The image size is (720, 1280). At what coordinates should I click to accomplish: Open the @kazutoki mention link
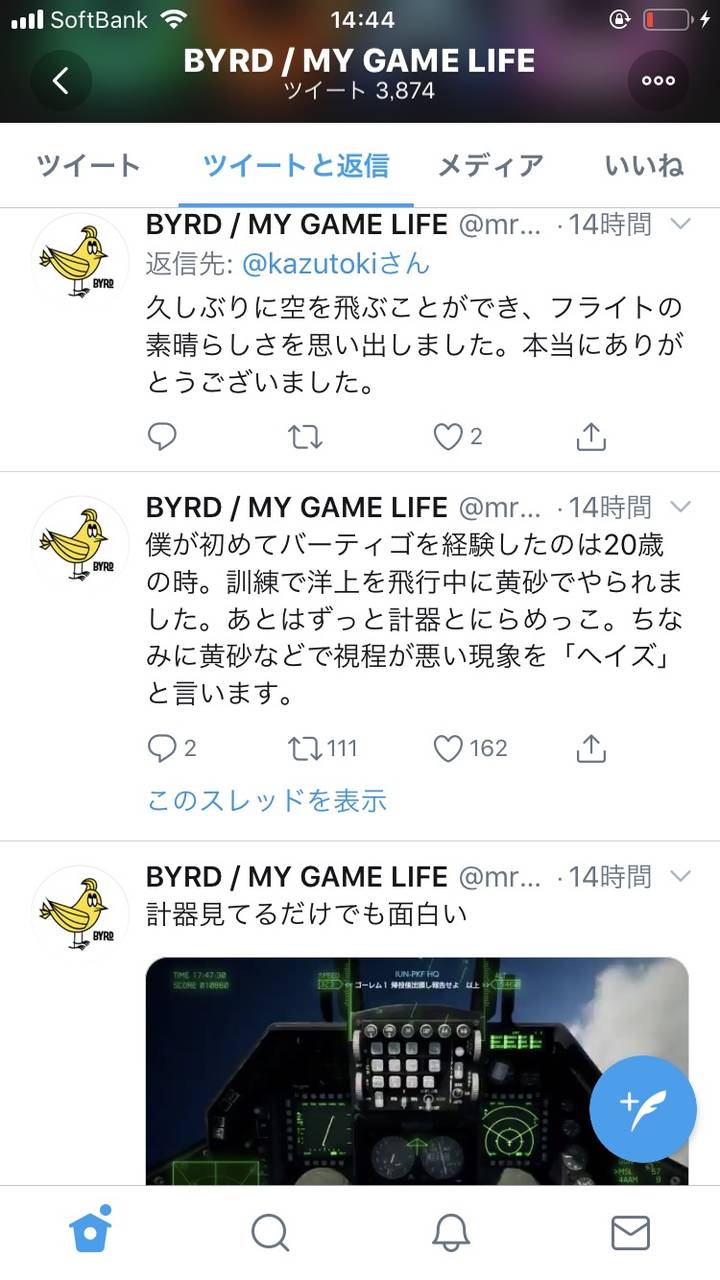point(336,263)
